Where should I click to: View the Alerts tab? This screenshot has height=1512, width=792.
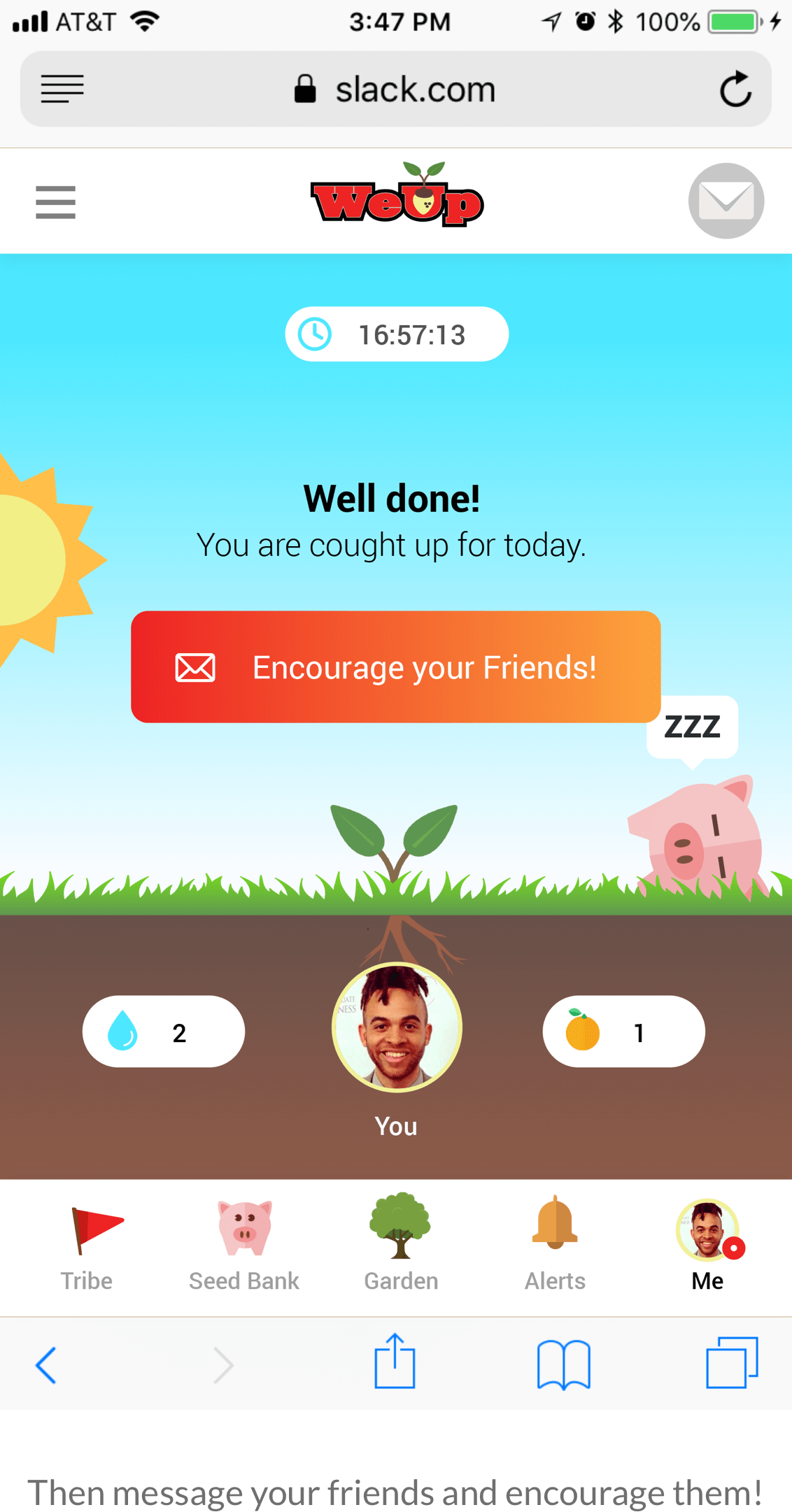[x=555, y=1245]
